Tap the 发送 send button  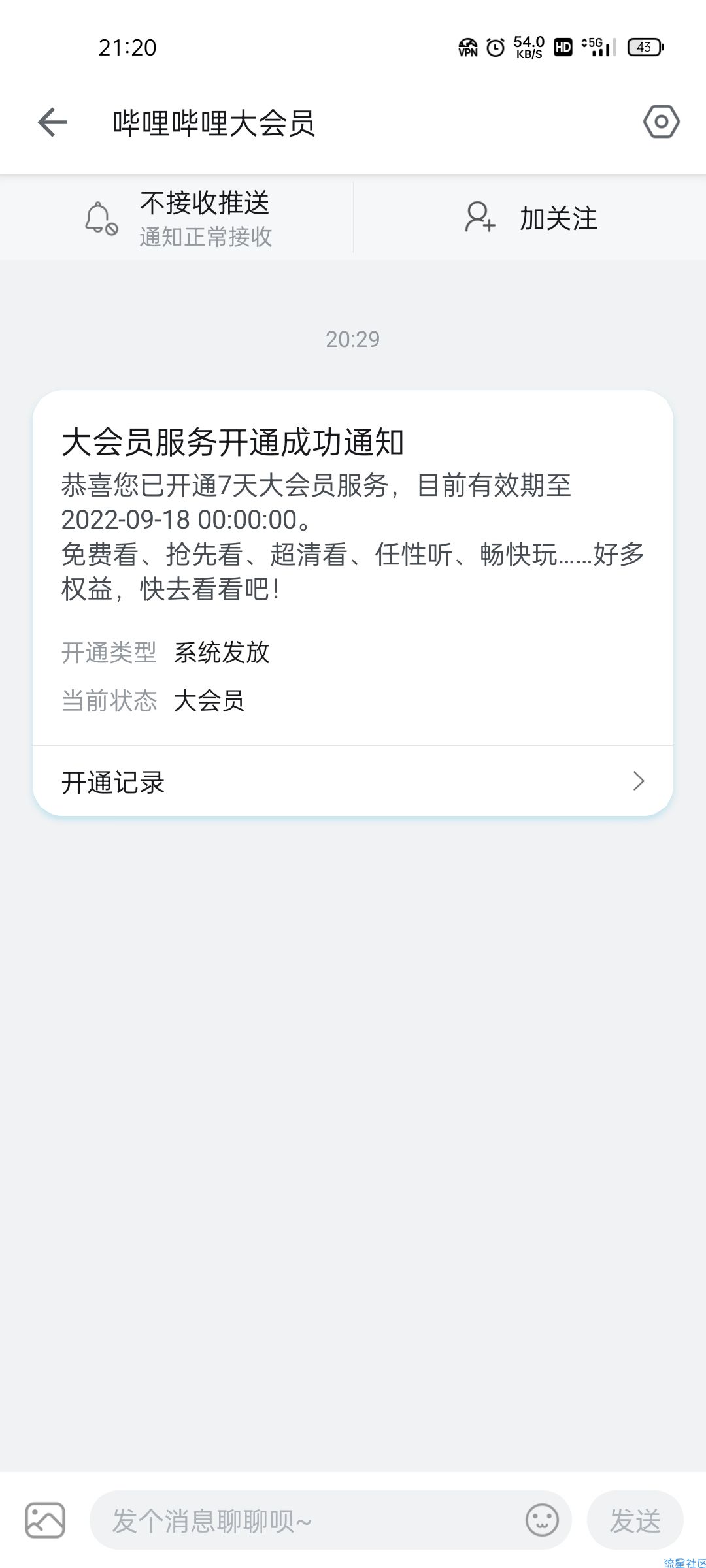[635, 1520]
